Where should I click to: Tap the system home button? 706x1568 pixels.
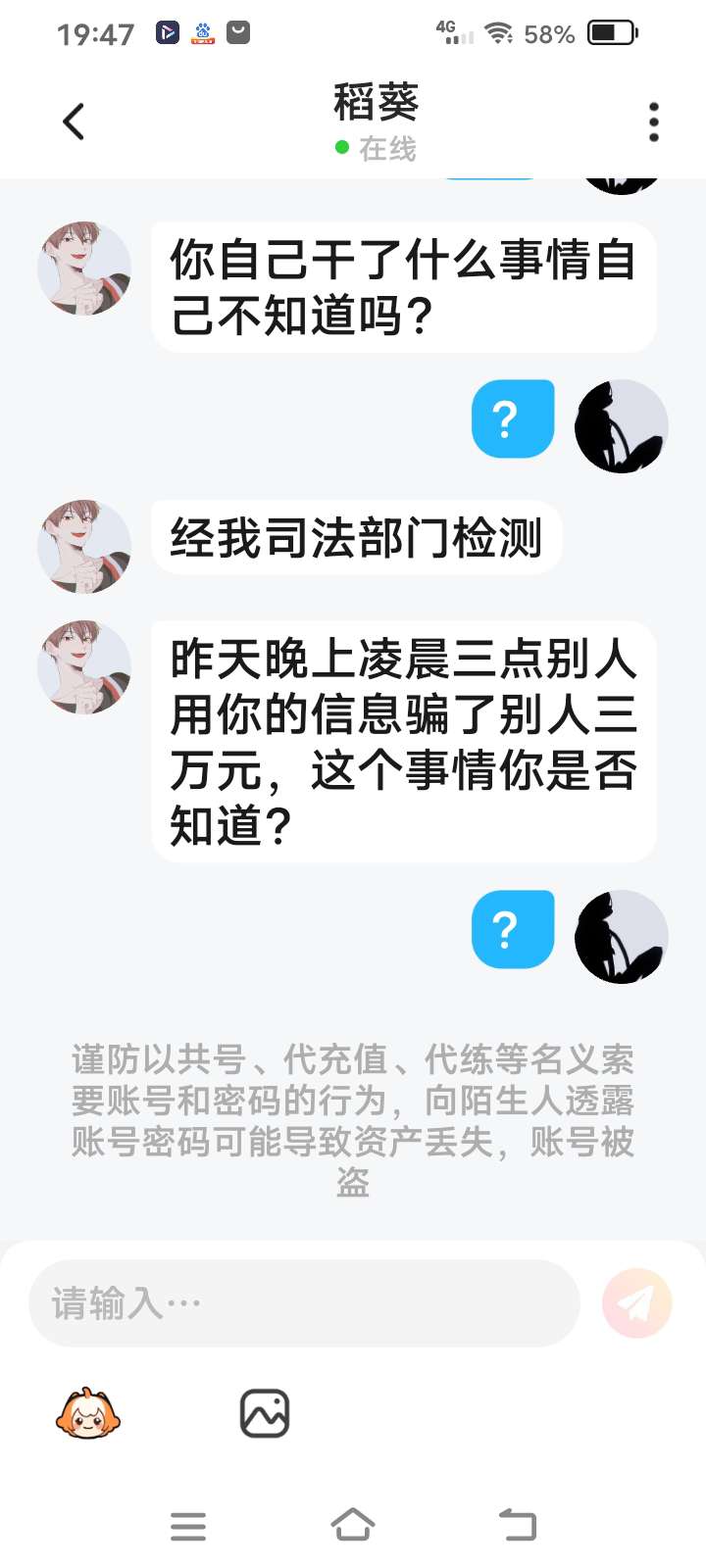coord(353,1526)
